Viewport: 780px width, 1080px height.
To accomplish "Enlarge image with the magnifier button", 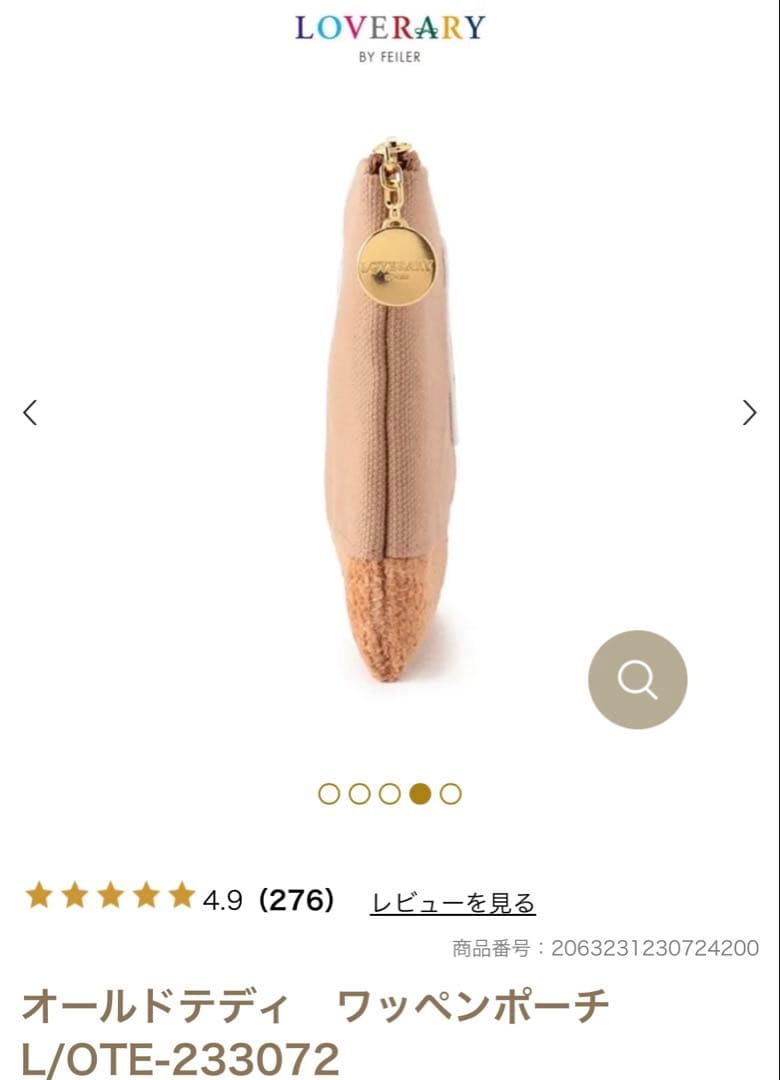I will pyautogui.click(x=637, y=680).
